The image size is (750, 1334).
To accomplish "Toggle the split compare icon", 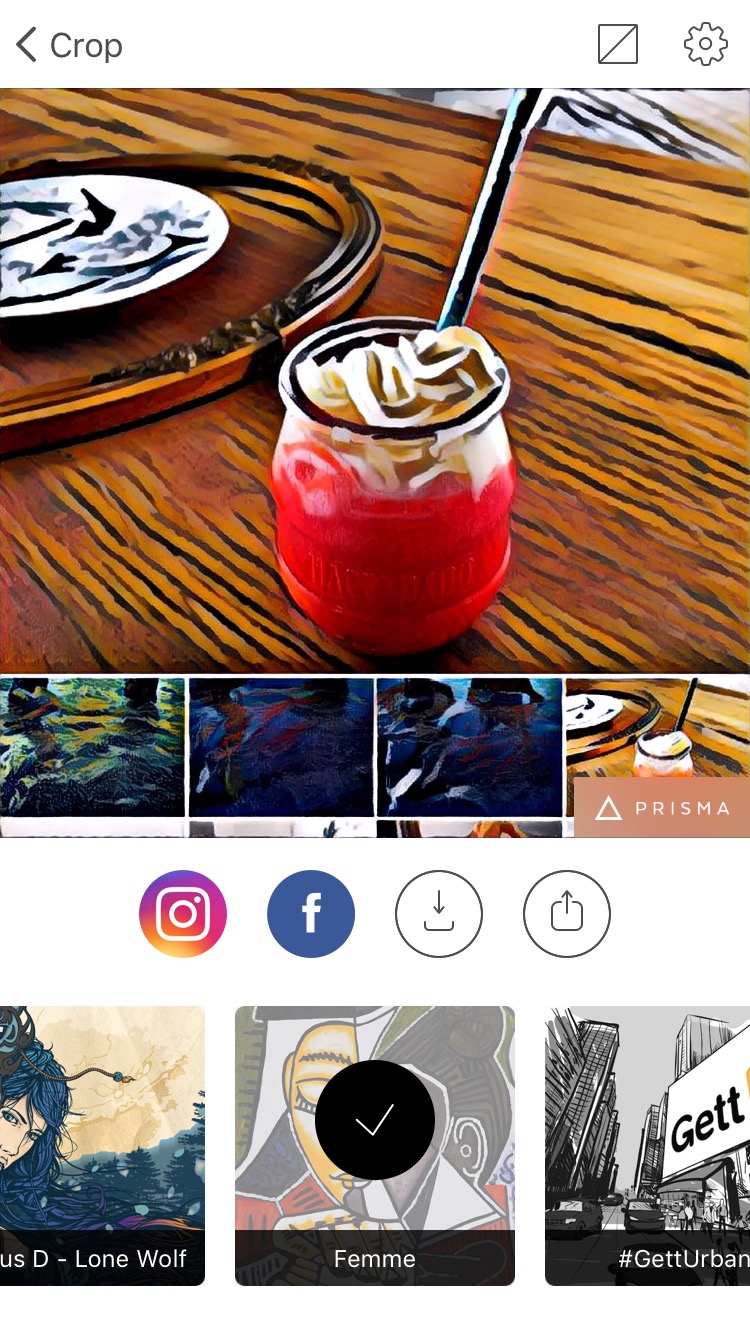I will point(618,45).
